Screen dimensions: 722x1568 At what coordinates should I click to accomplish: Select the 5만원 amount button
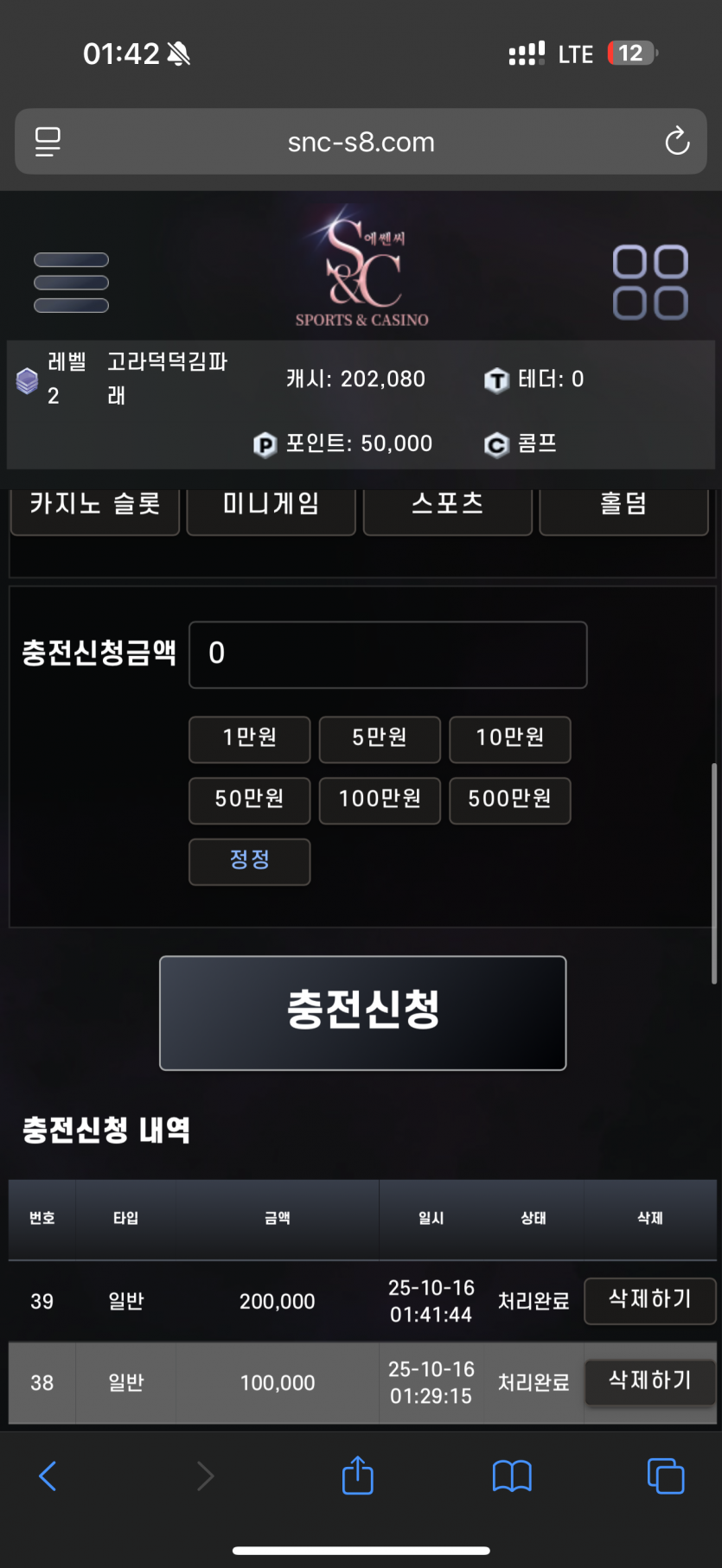[380, 739]
